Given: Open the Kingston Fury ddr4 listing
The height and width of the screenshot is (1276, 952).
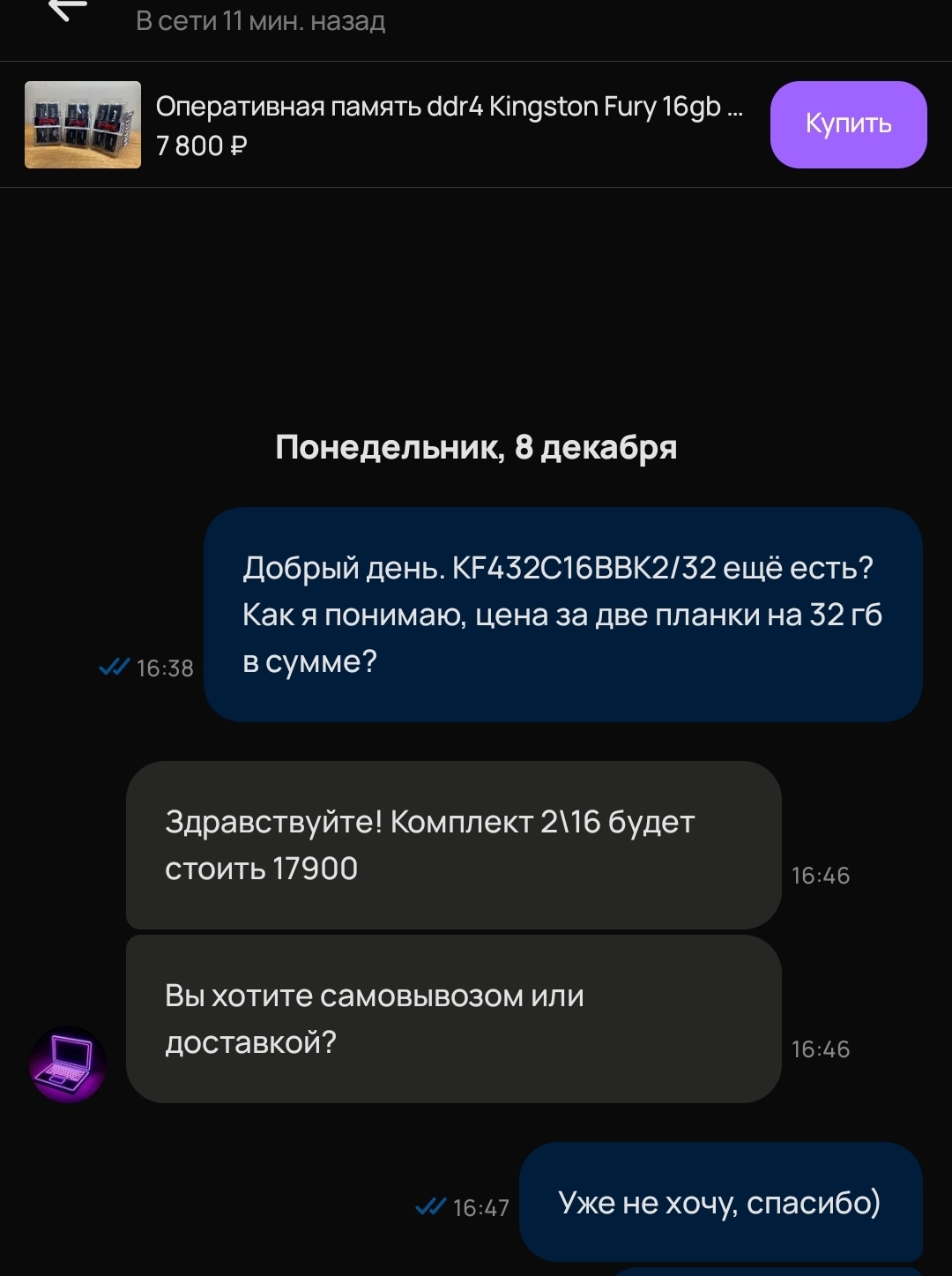Looking at the screenshot, I should pyautogui.click(x=448, y=108).
